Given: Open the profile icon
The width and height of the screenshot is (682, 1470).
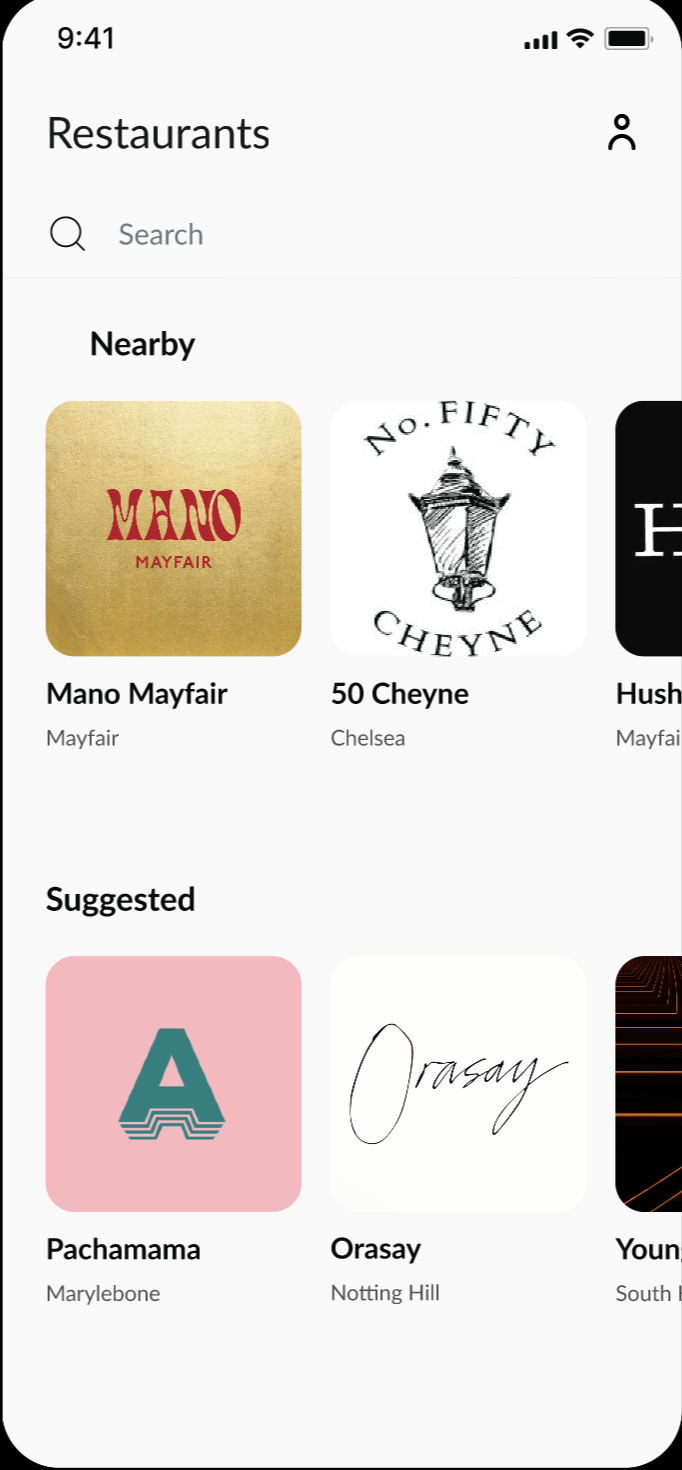Looking at the screenshot, I should point(621,133).
